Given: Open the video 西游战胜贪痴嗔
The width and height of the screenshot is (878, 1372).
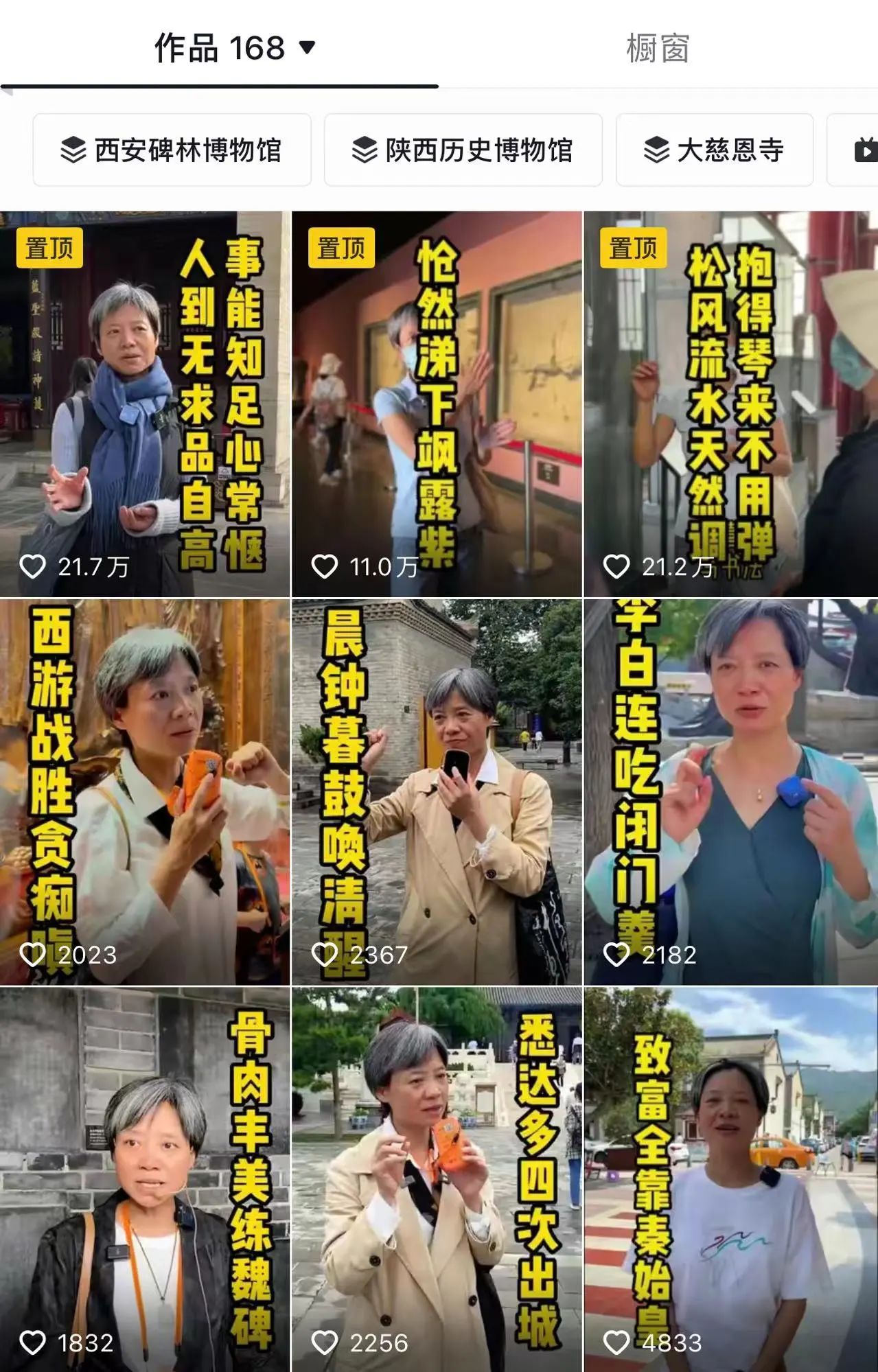Looking at the screenshot, I should pos(145,792).
